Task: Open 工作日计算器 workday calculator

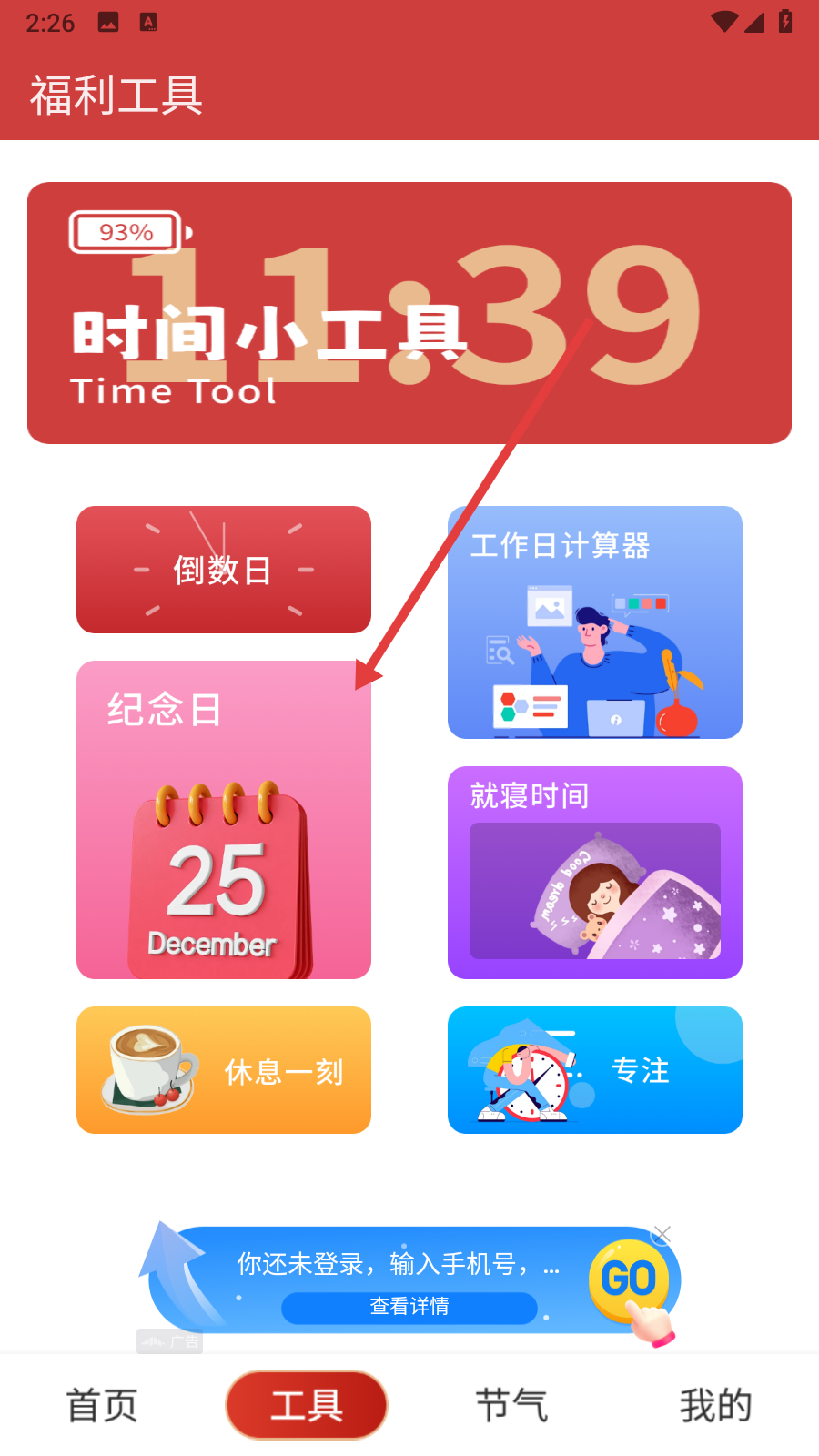Action: click(x=594, y=622)
